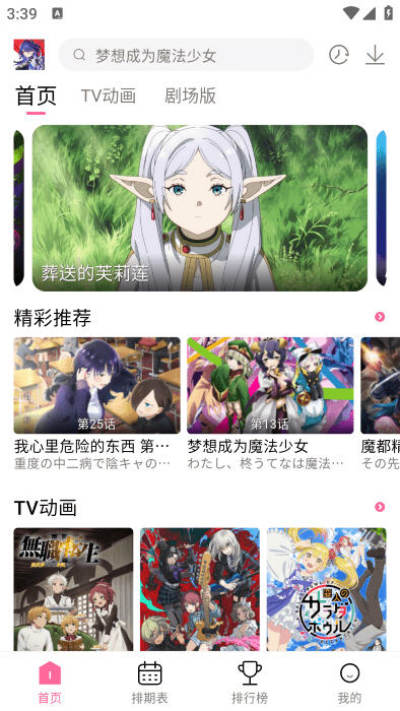Screen dimensions: 400x711
Task: Switch to the 剧场版 tab
Action: 190,96
